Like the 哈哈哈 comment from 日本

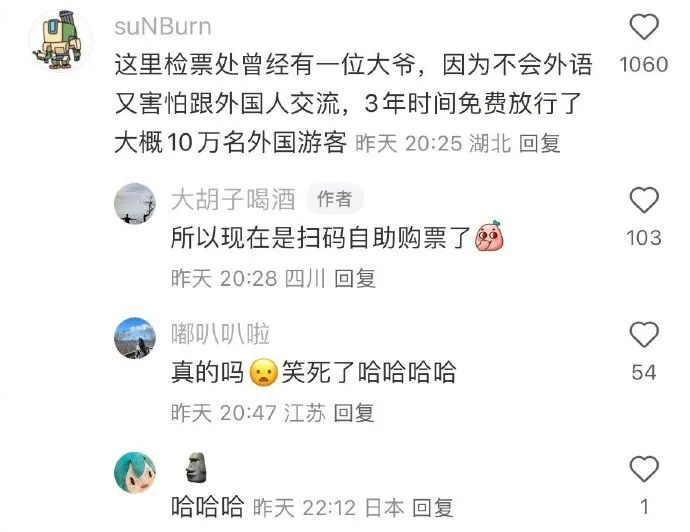pos(644,468)
